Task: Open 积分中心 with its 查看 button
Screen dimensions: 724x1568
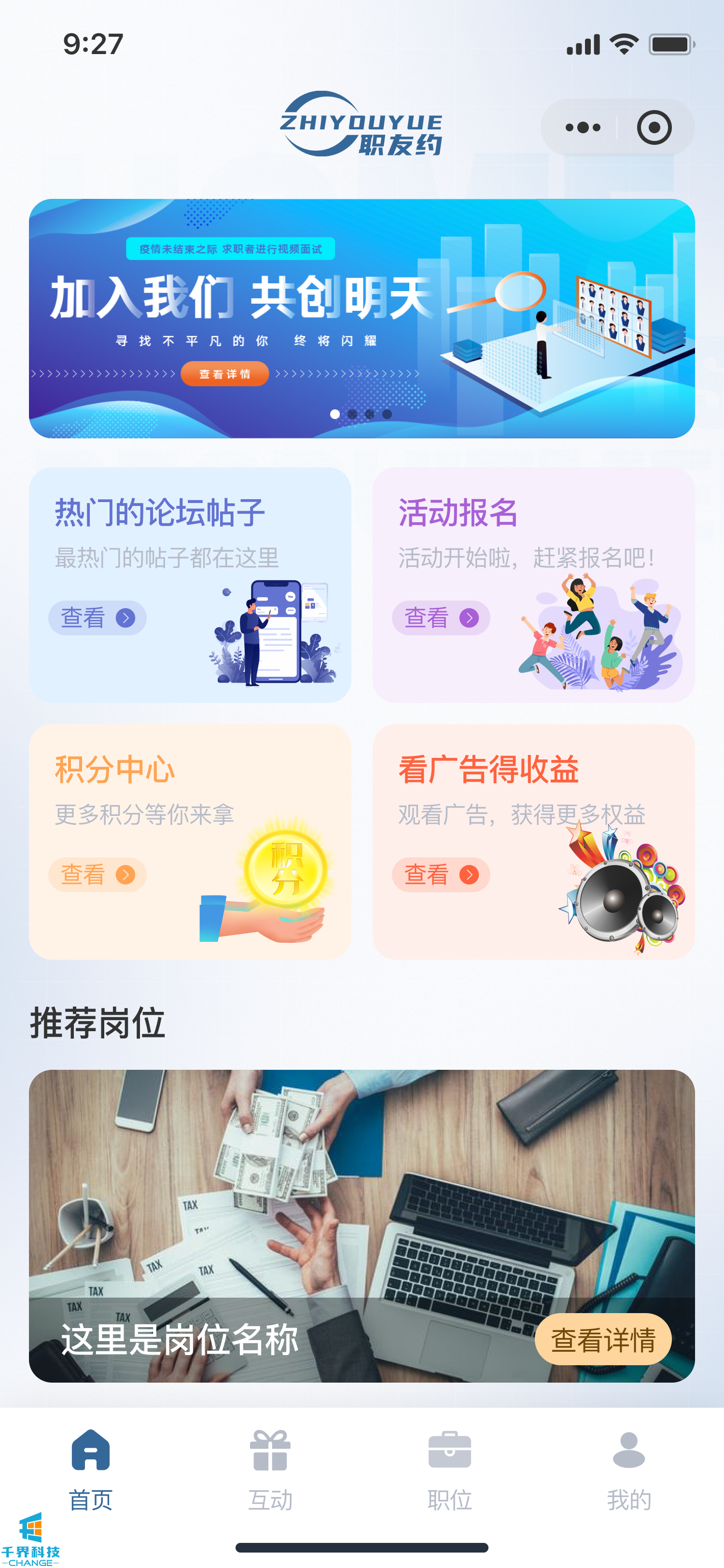Action: point(97,875)
